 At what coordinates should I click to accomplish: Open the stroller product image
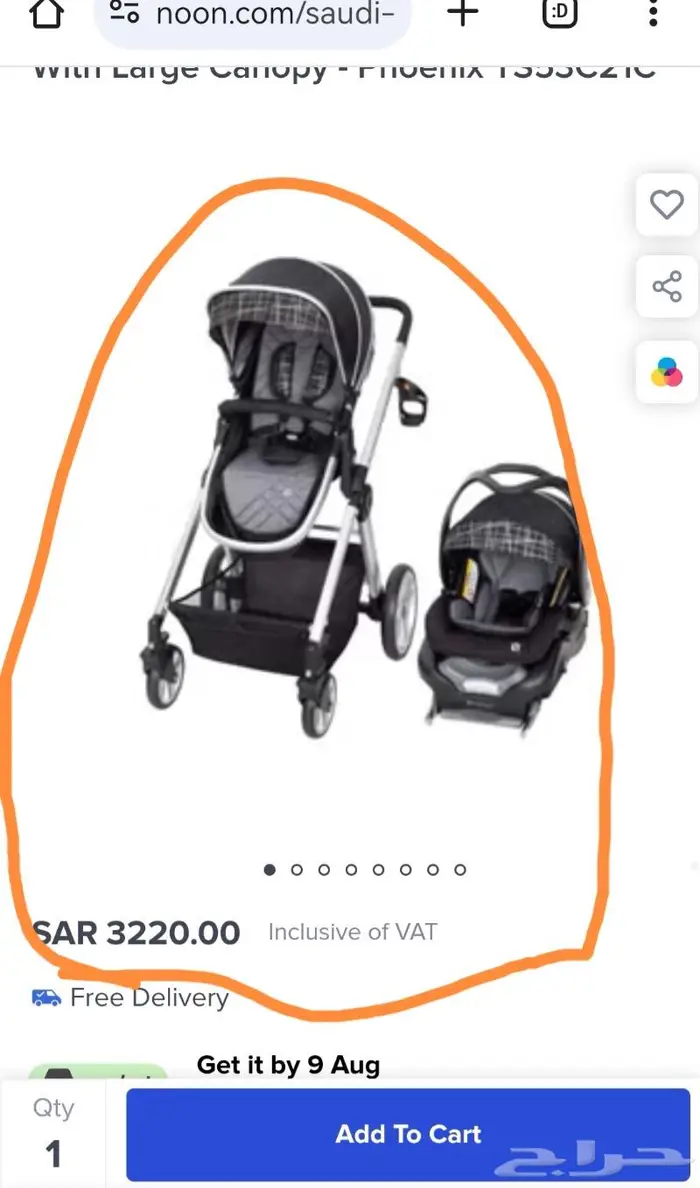[360, 500]
